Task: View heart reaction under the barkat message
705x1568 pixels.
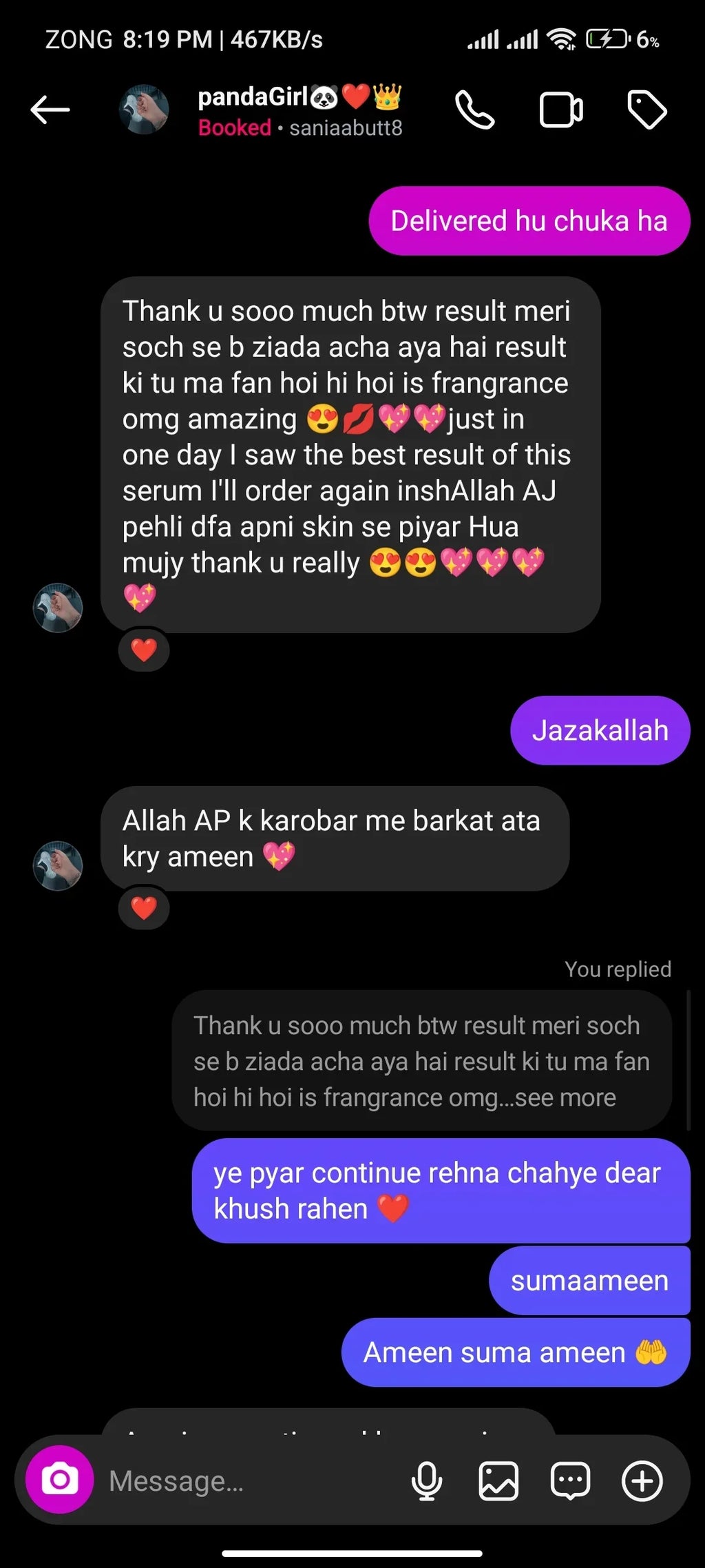Action: coord(144,908)
